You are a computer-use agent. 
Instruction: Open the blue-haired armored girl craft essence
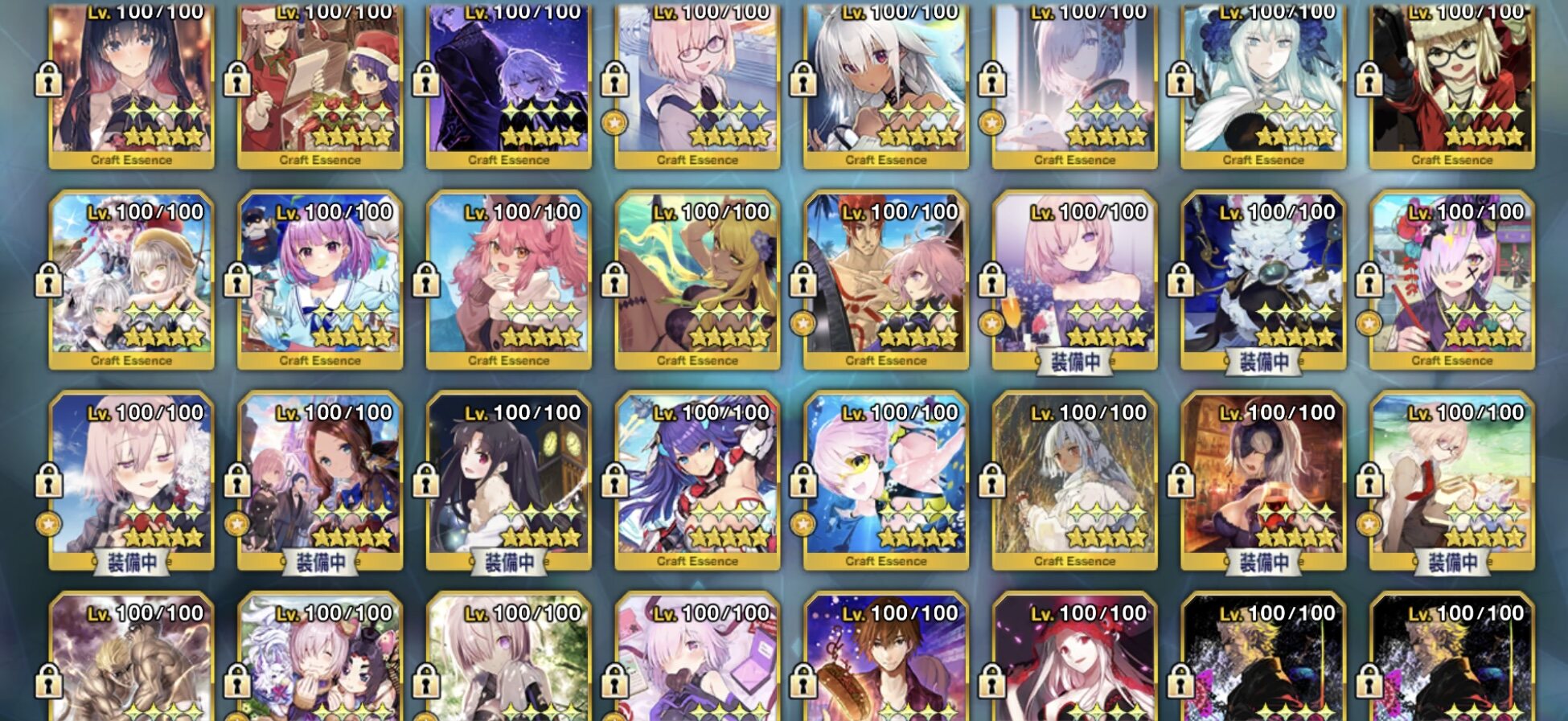[697, 481]
